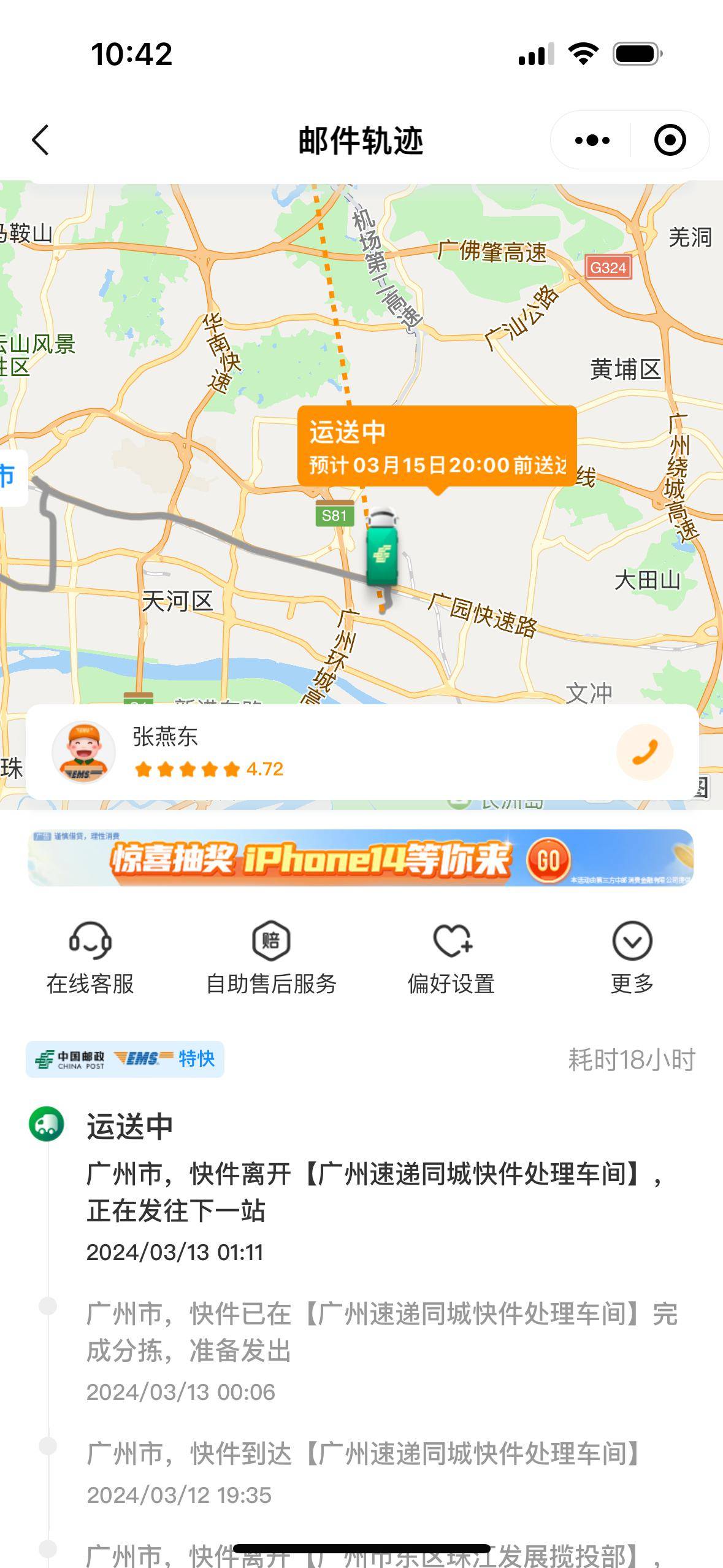The image size is (723, 1568).
Task: Tap the mini-program close circle button
Action: pyautogui.click(x=668, y=140)
